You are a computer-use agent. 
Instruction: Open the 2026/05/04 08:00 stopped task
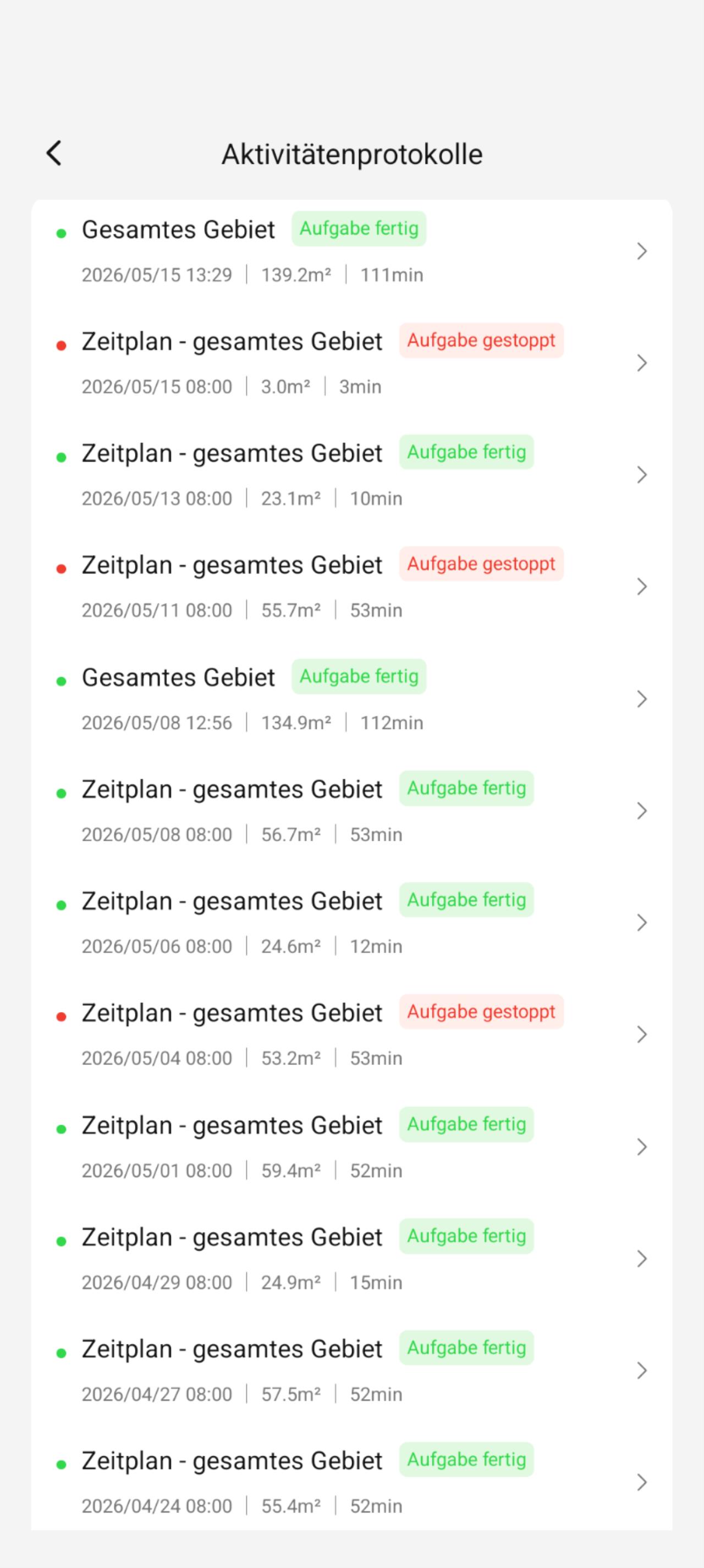351,1035
